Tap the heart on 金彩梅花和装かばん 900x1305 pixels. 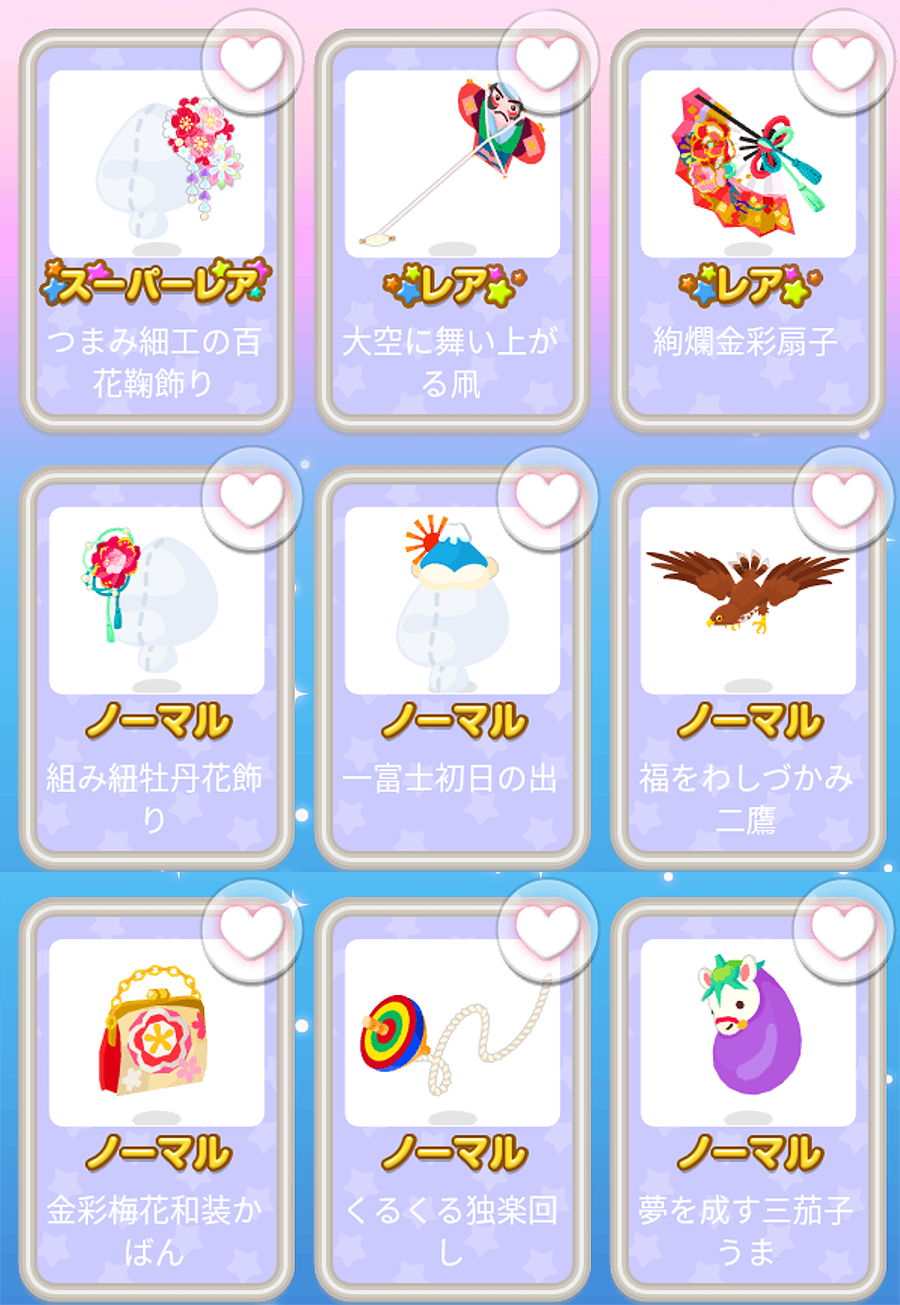(x=250, y=929)
